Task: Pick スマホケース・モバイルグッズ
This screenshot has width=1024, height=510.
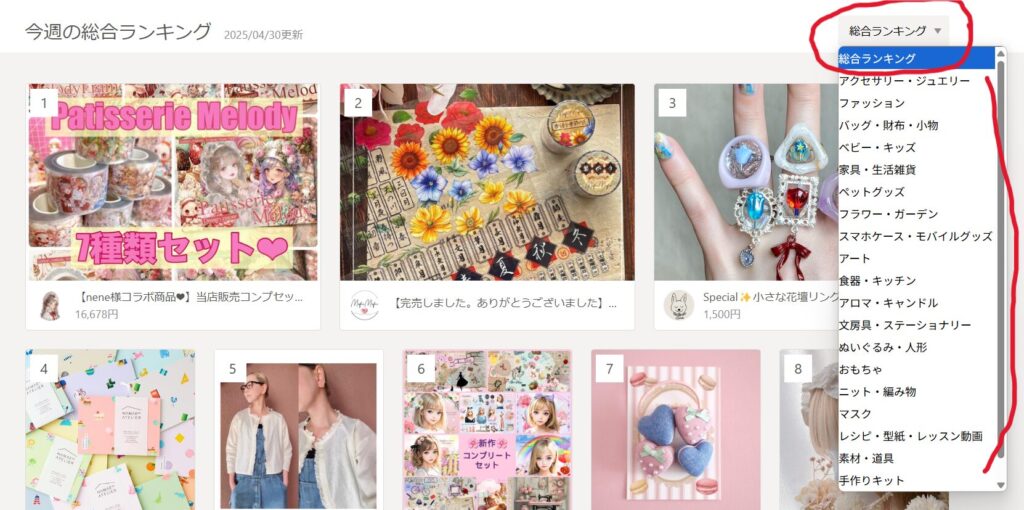Action: pyautogui.click(x=915, y=236)
